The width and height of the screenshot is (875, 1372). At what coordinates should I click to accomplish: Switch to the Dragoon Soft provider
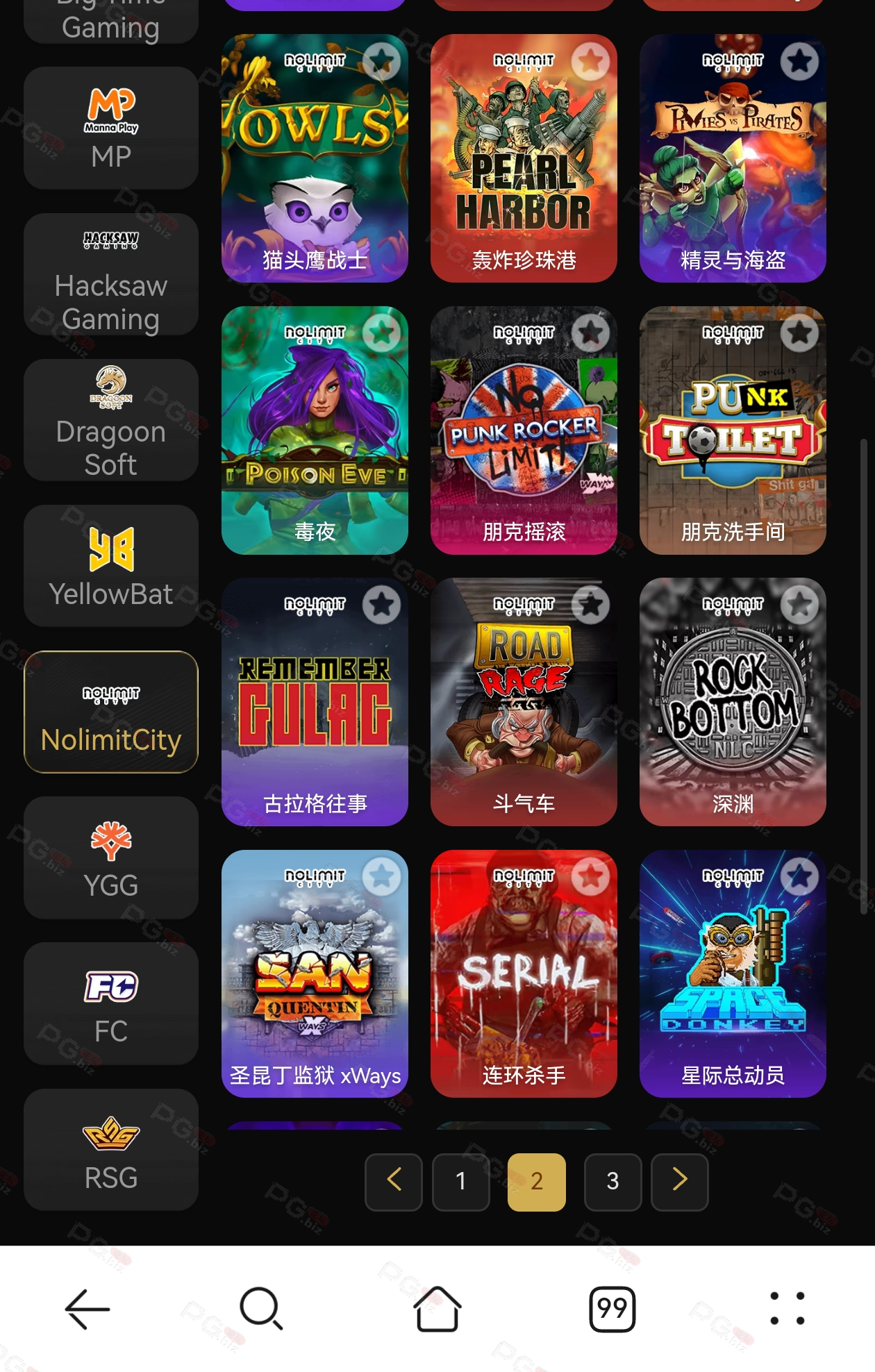coord(111,421)
